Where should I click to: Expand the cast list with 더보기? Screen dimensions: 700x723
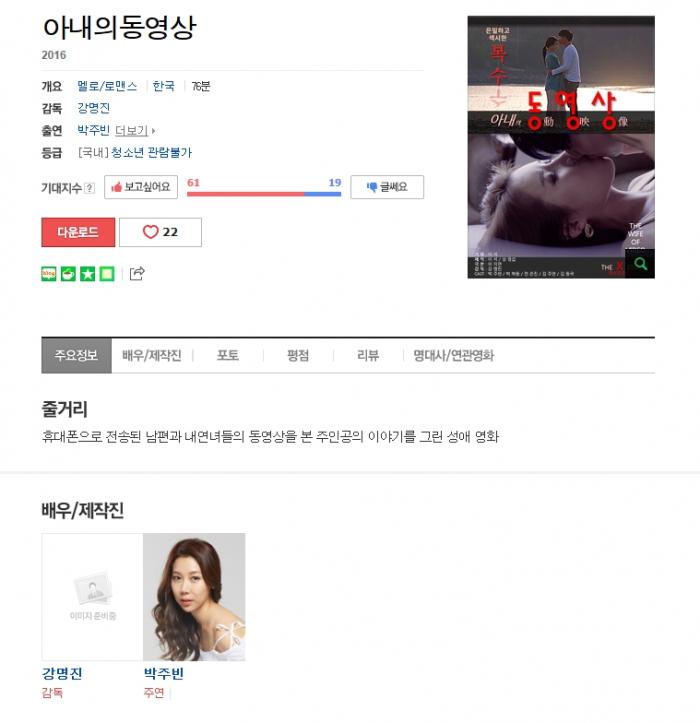[135, 130]
